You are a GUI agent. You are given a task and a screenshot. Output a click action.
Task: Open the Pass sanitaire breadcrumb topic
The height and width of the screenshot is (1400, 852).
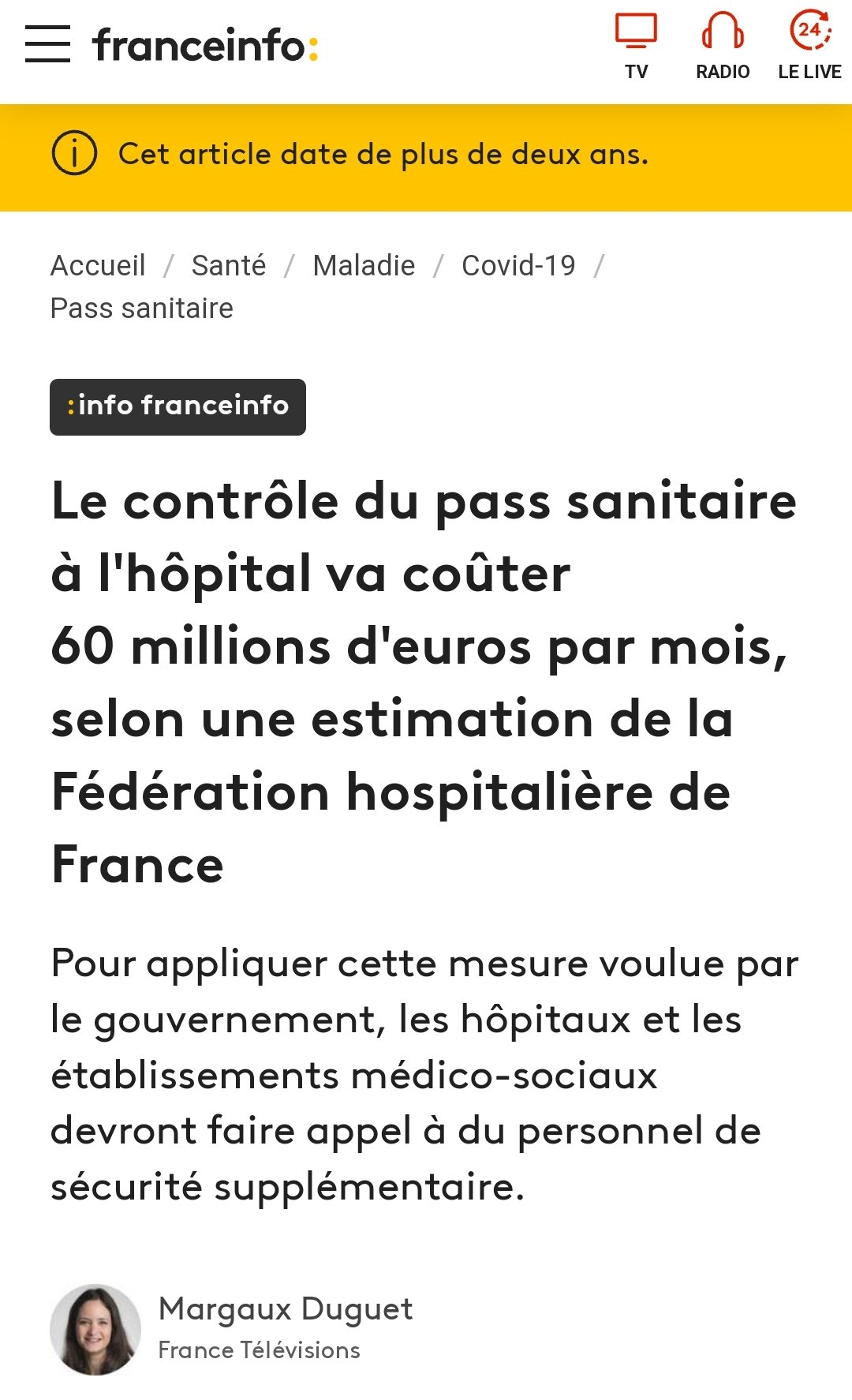pyautogui.click(x=142, y=309)
